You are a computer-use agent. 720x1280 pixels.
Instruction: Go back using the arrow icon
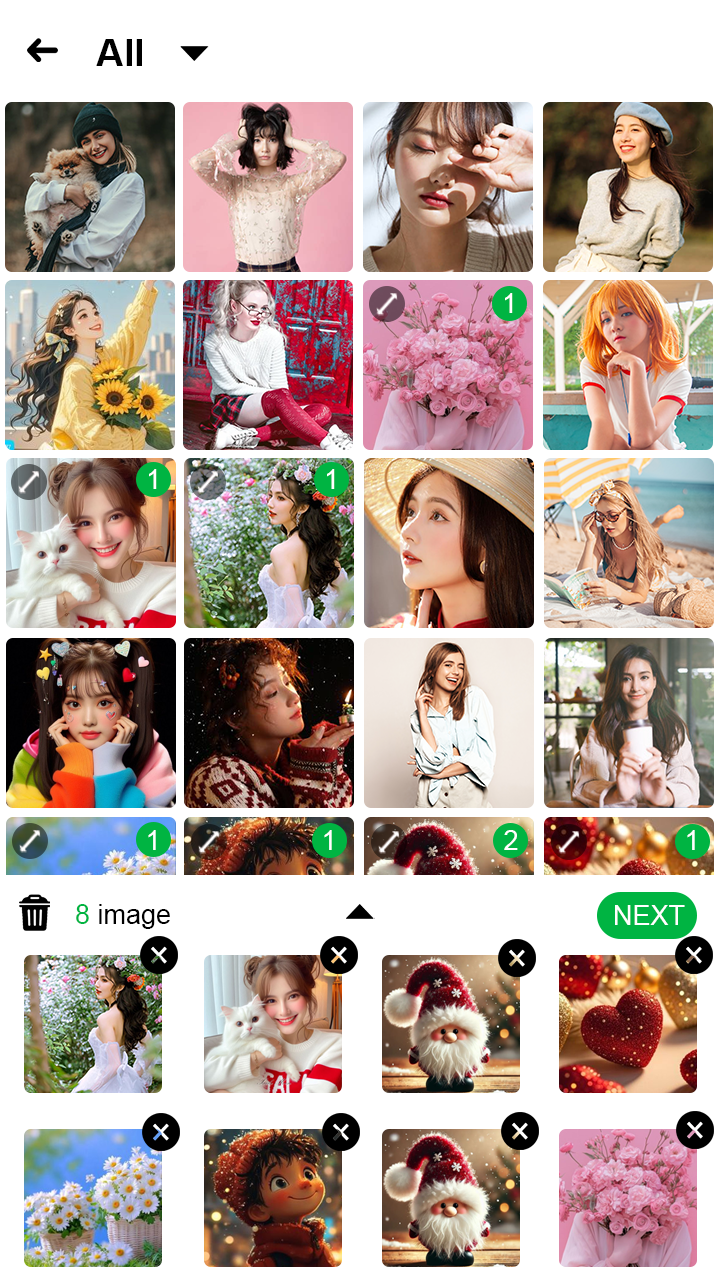pos(42,51)
